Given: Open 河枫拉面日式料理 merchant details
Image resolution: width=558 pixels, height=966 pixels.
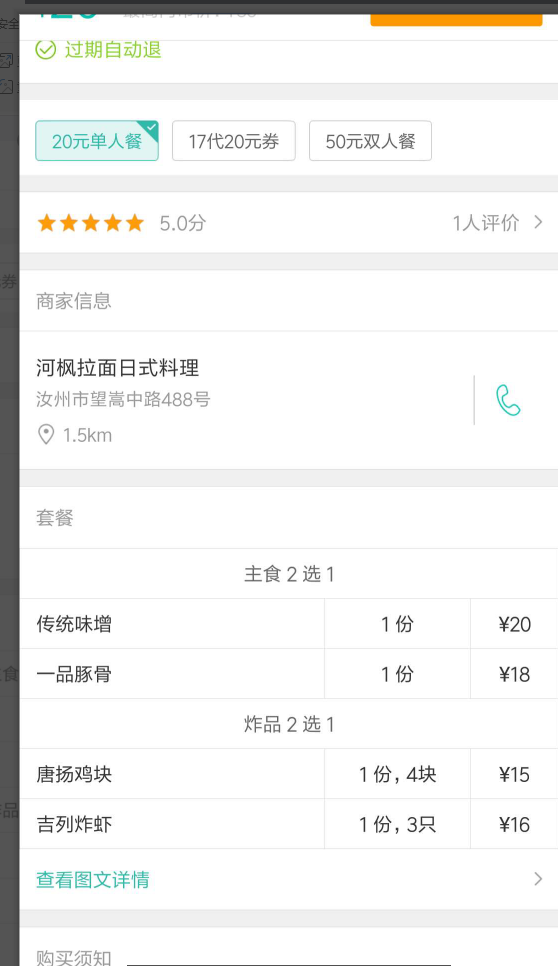Looking at the screenshot, I should tap(118, 368).
